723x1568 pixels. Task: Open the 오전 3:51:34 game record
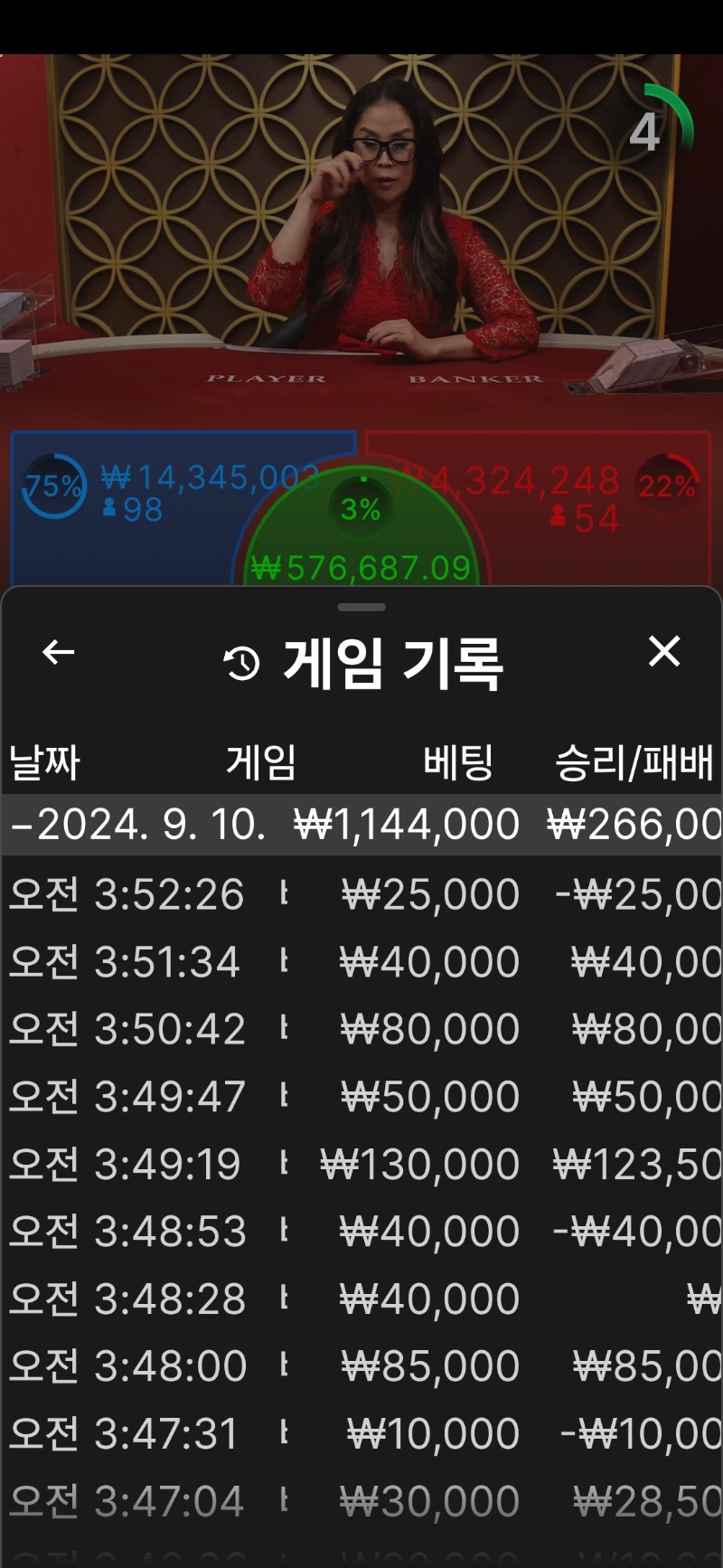361,961
